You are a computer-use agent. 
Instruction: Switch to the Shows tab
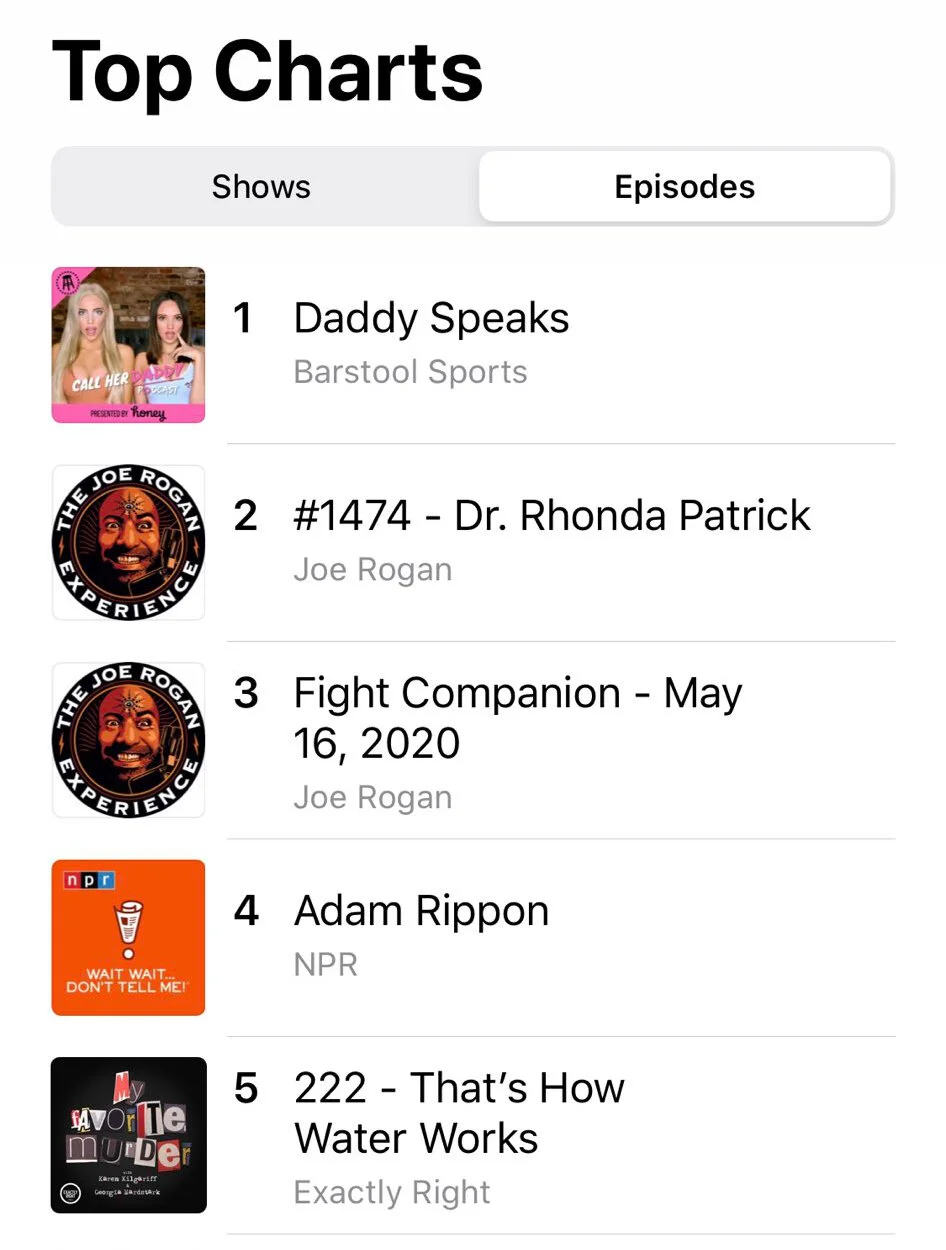(x=262, y=187)
